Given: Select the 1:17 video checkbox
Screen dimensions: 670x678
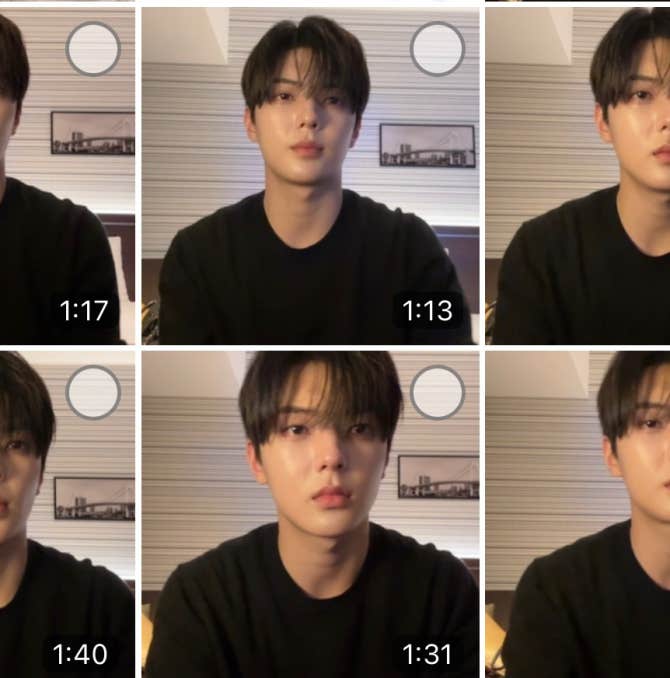Looking at the screenshot, I should [93, 49].
